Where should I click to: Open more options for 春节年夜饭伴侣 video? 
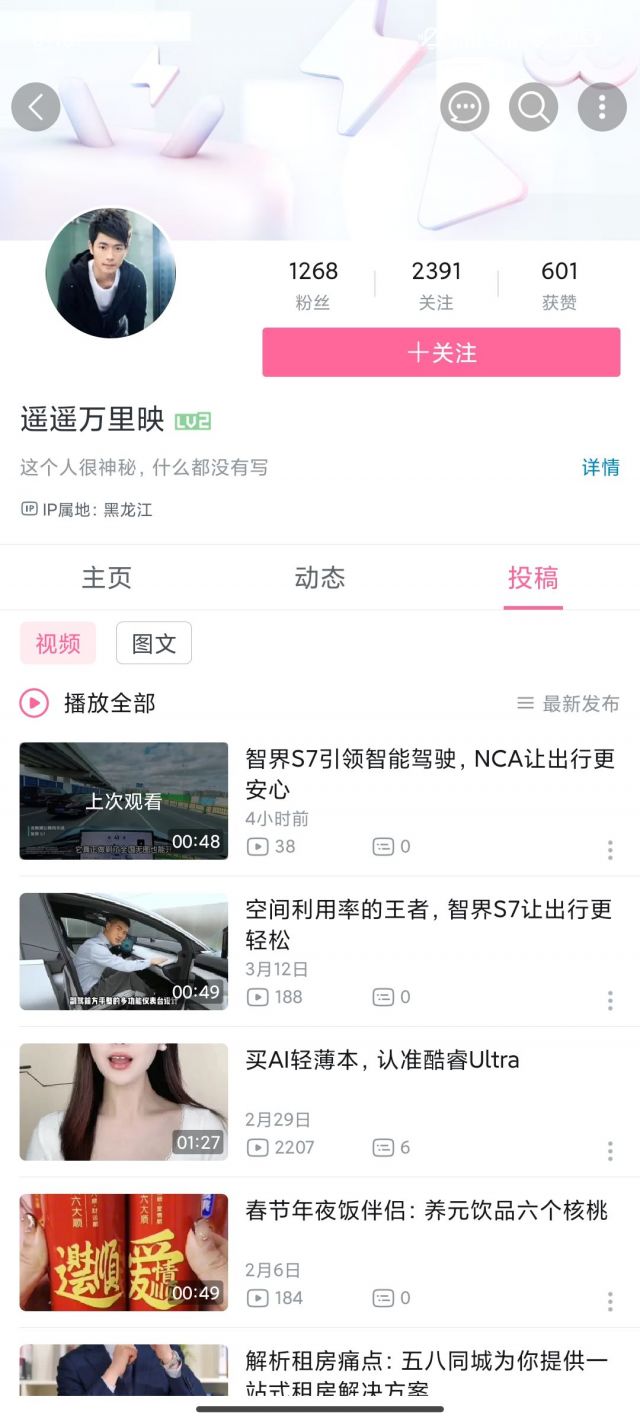click(610, 1301)
